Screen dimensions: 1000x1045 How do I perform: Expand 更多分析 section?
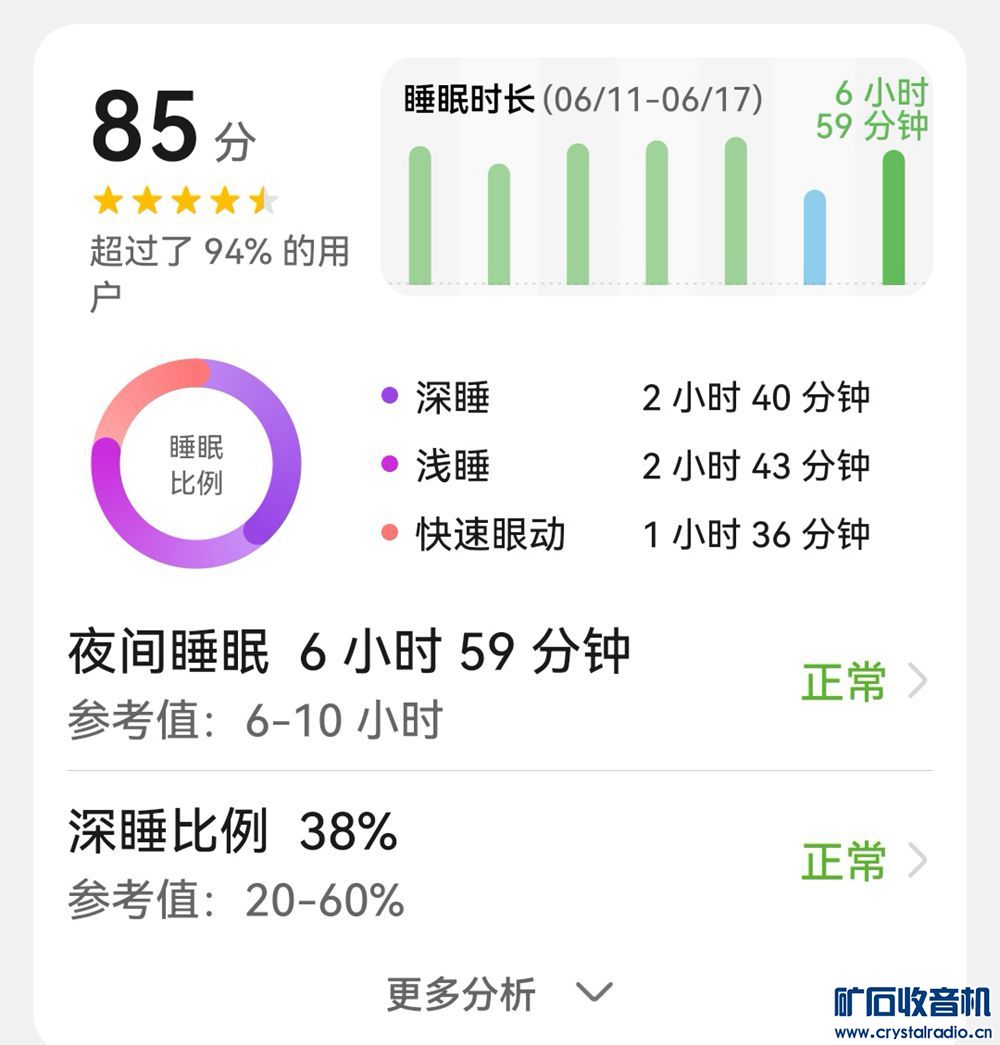coord(498,993)
